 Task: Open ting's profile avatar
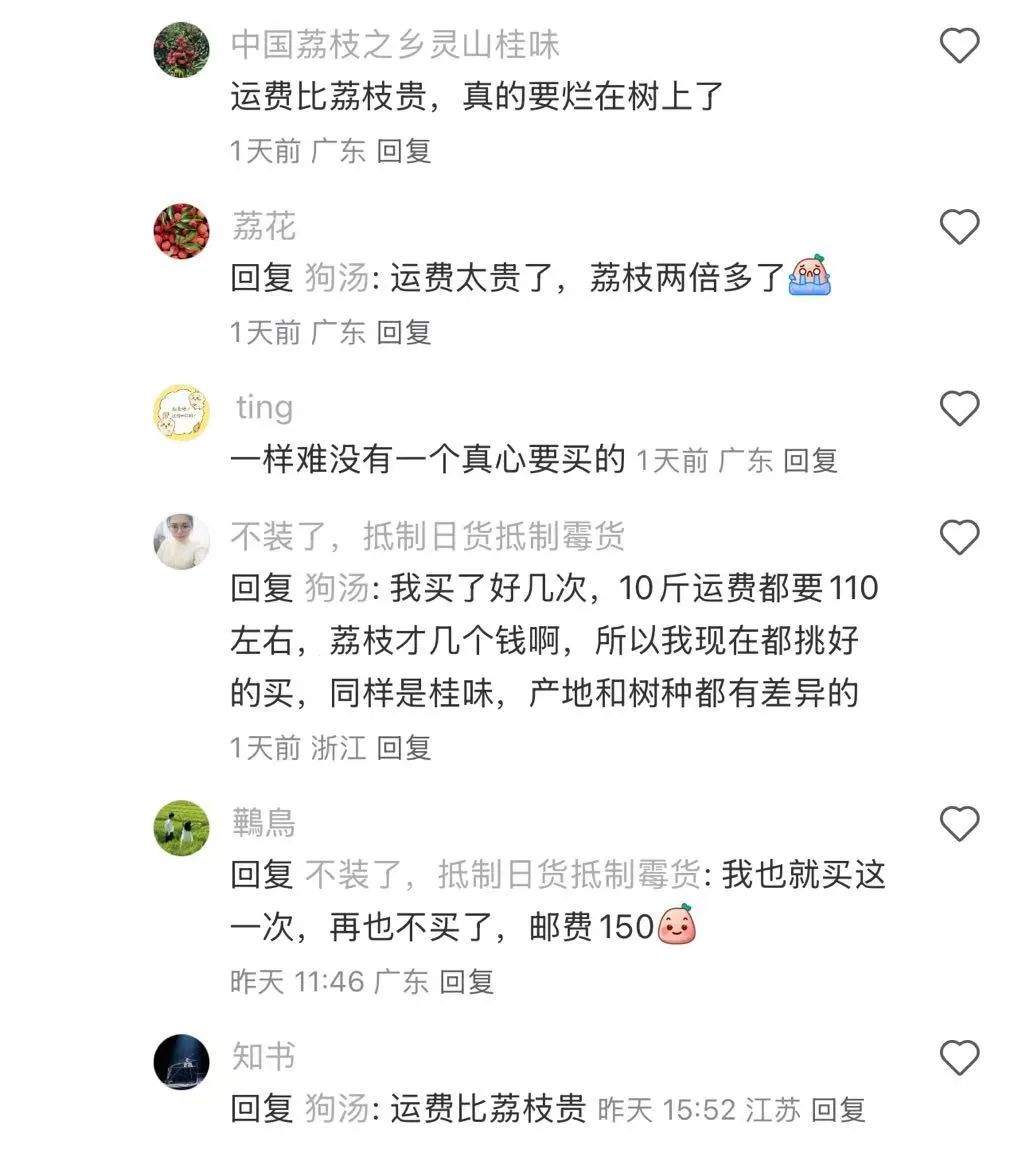pos(181,412)
